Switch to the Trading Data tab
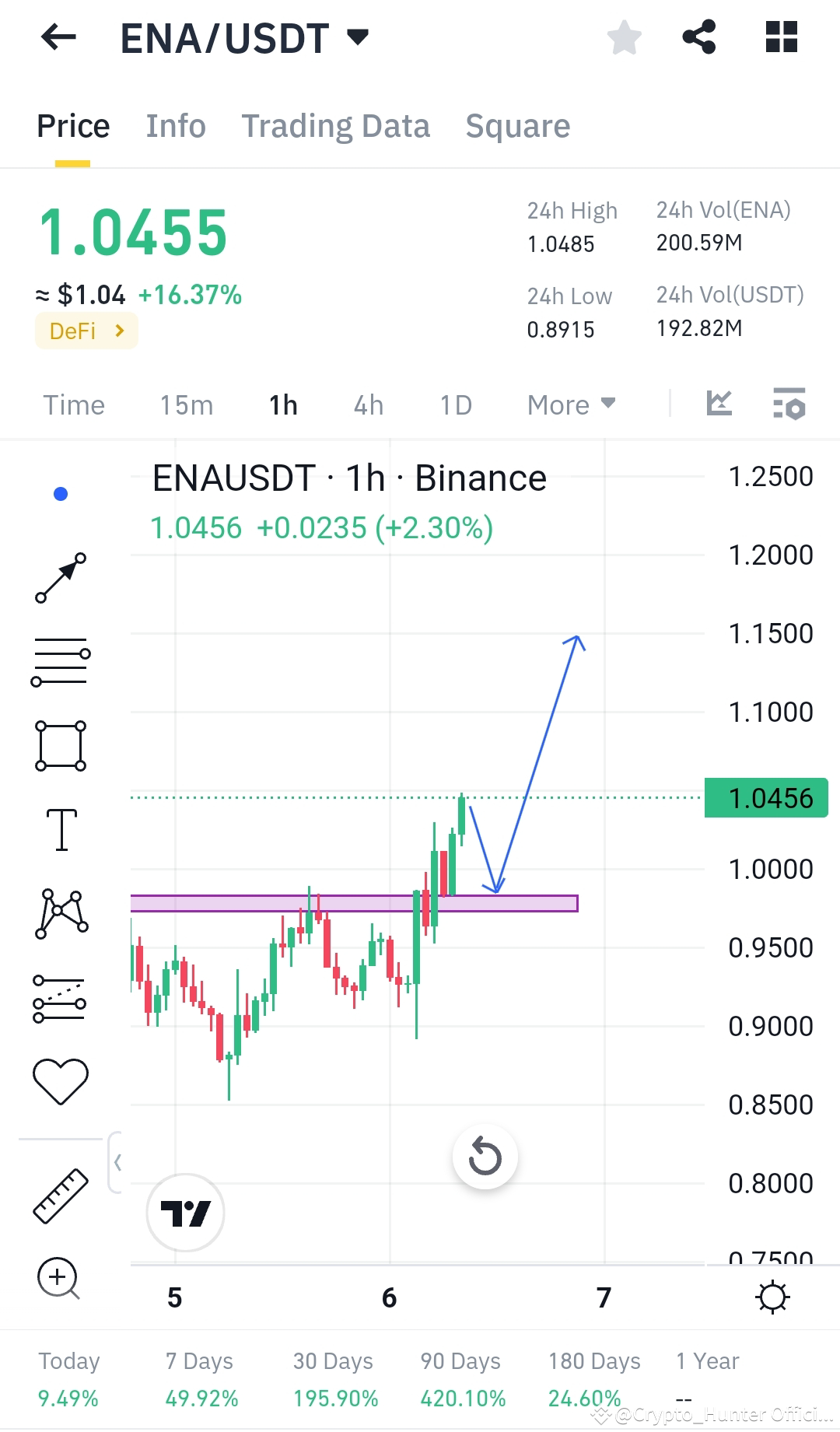Viewport: 840px width, 1432px height. [336, 125]
